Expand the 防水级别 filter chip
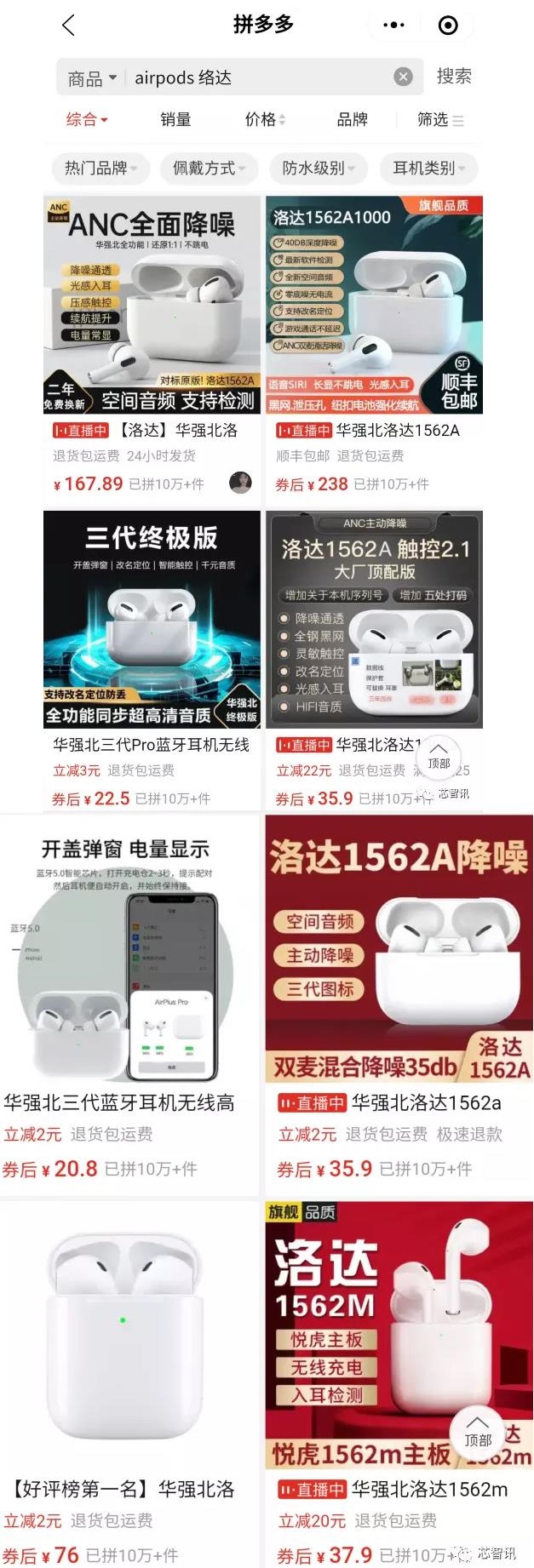Screen dimensions: 534x1568 click(319, 169)
